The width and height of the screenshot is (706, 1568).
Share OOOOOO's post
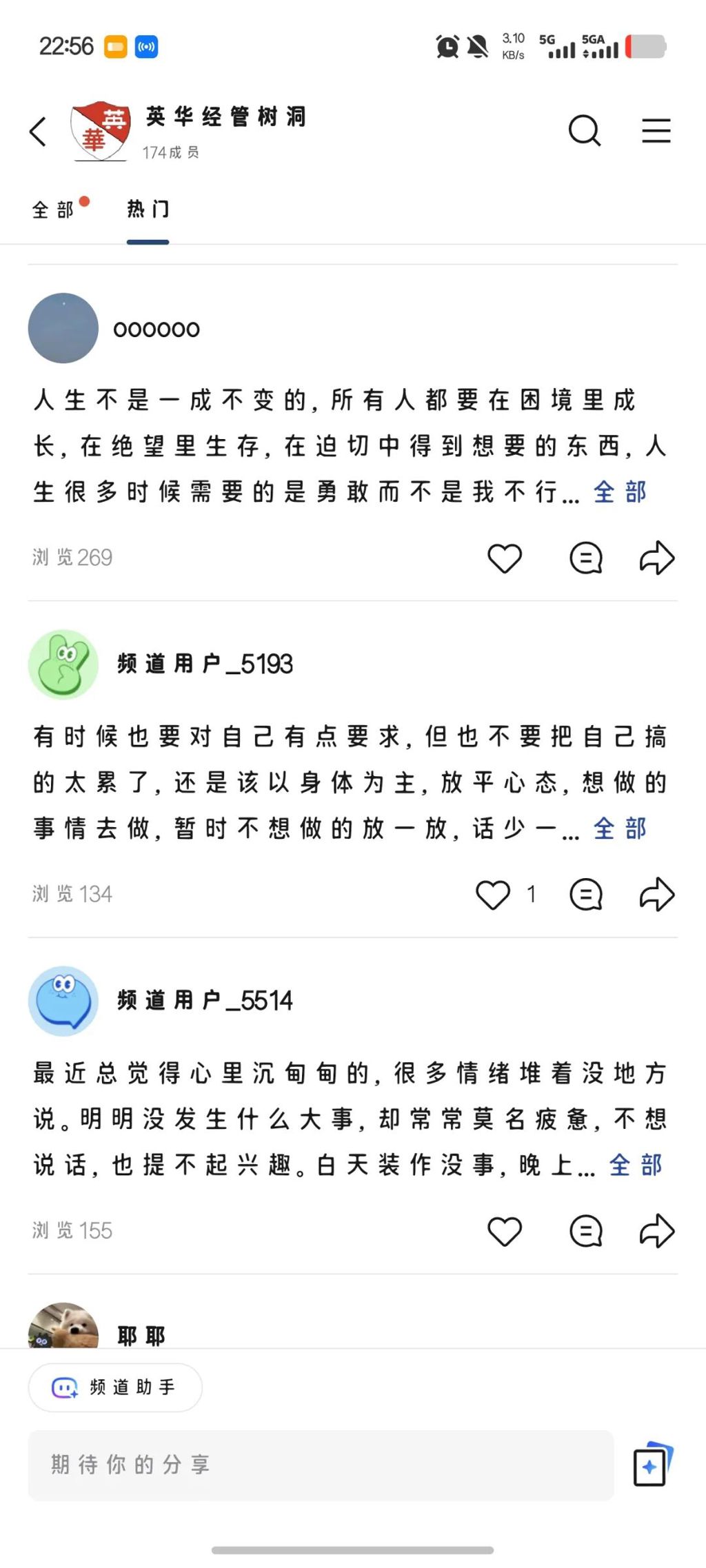(656, 558)
